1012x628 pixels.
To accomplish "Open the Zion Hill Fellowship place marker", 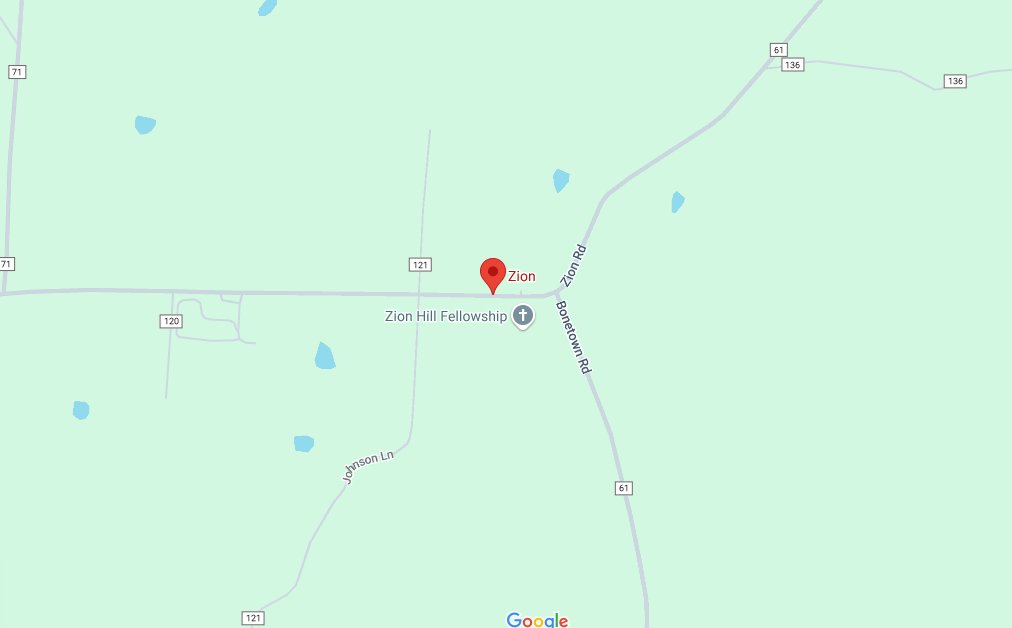I will (x=522, y=317).
